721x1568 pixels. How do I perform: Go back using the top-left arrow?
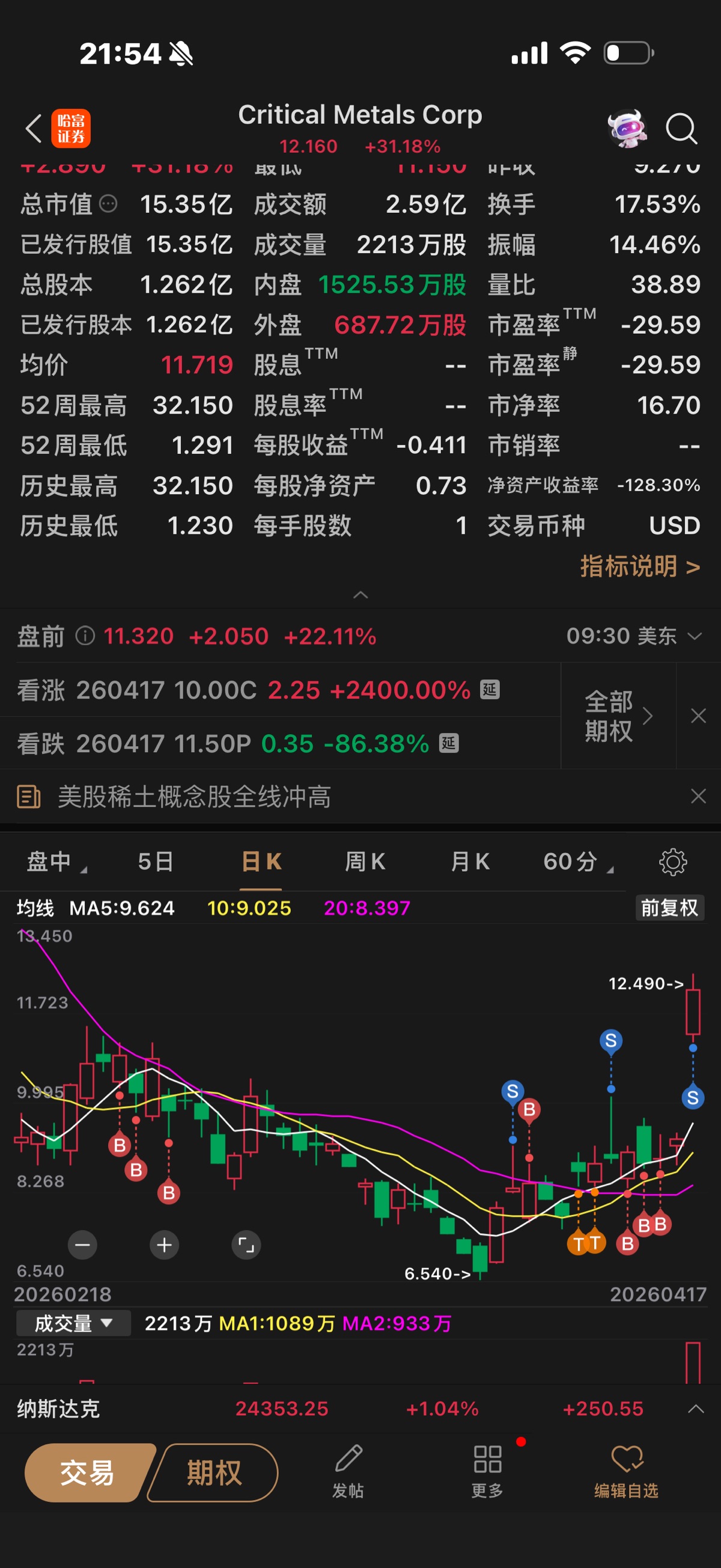34,129
